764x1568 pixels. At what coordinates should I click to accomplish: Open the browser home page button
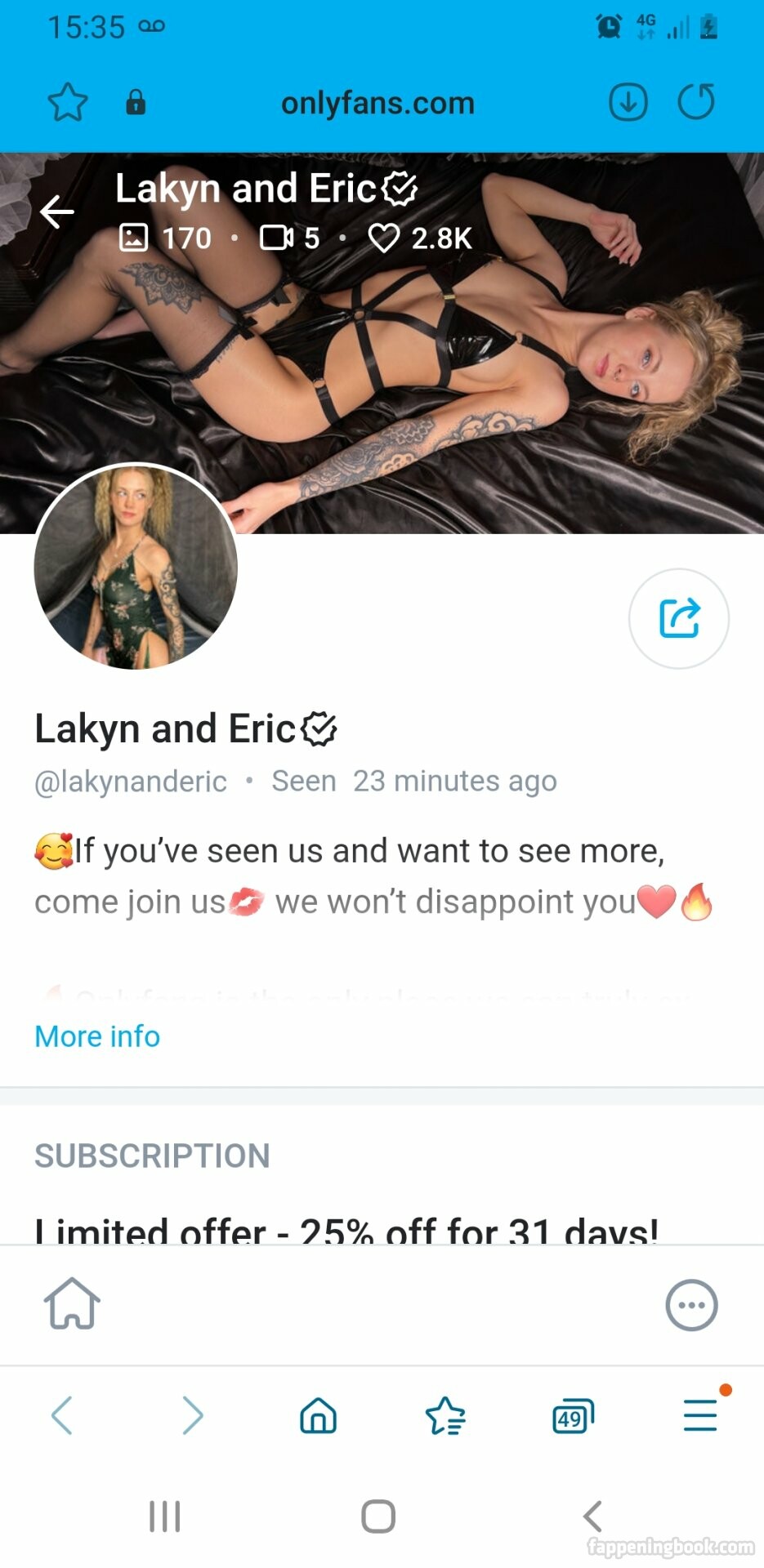point(318,1415)
